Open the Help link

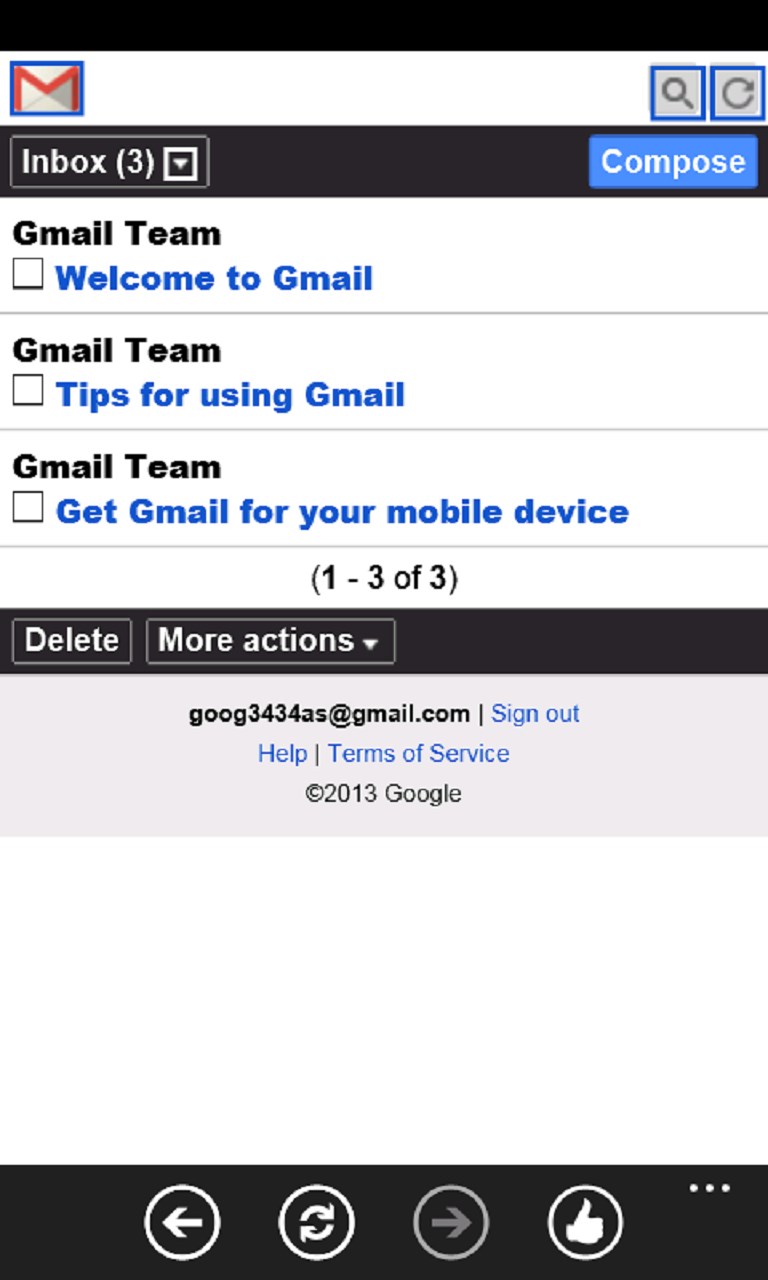click(x=282, y=754)
